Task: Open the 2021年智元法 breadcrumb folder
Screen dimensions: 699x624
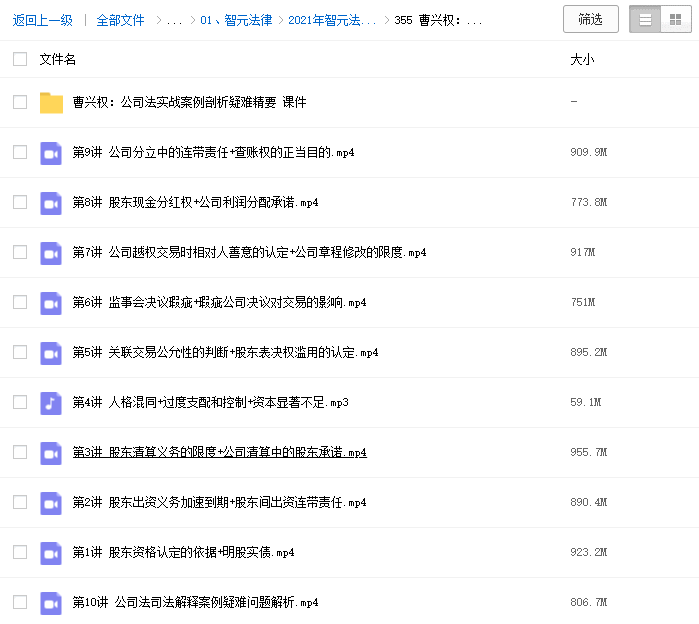Action: (x=332, y=20)
